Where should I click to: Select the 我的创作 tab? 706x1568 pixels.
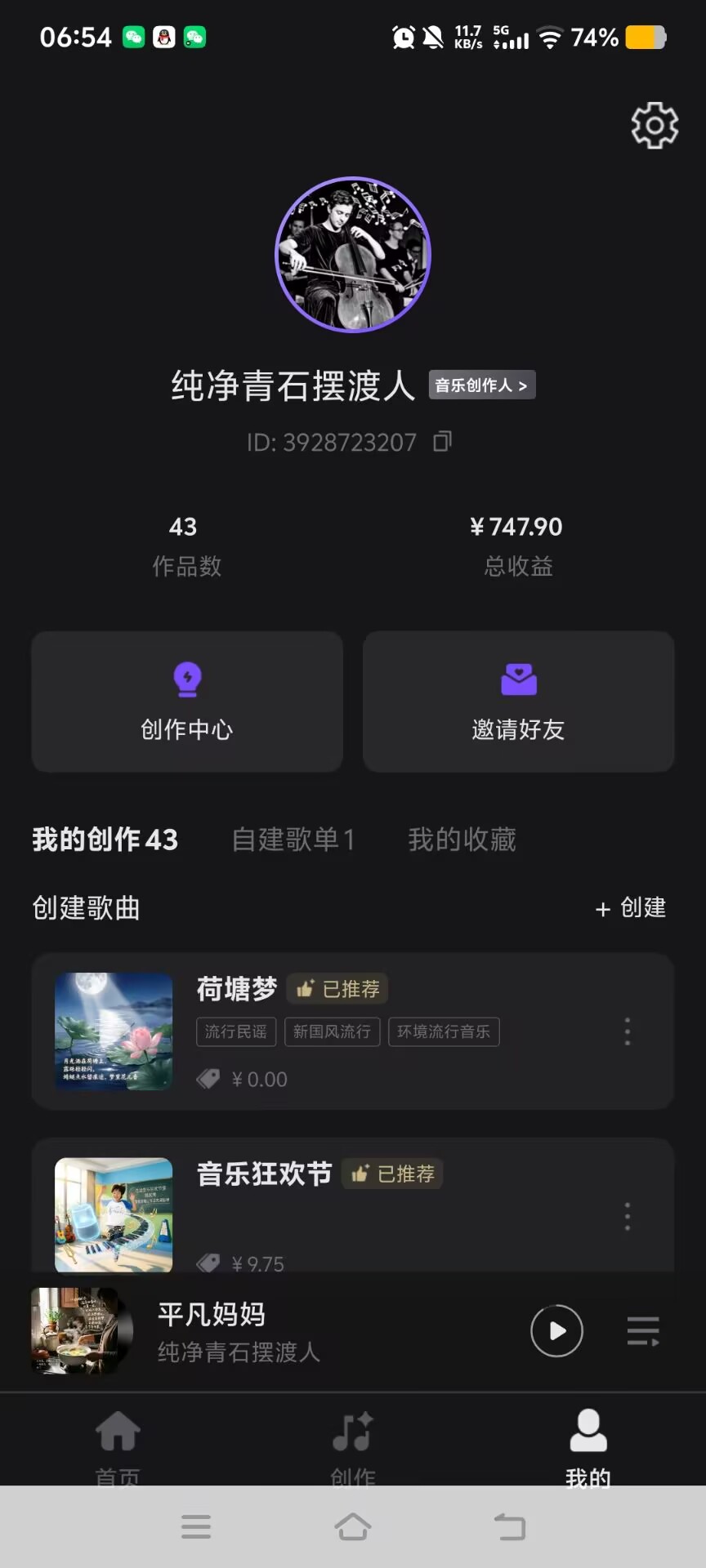click(105, 840)
